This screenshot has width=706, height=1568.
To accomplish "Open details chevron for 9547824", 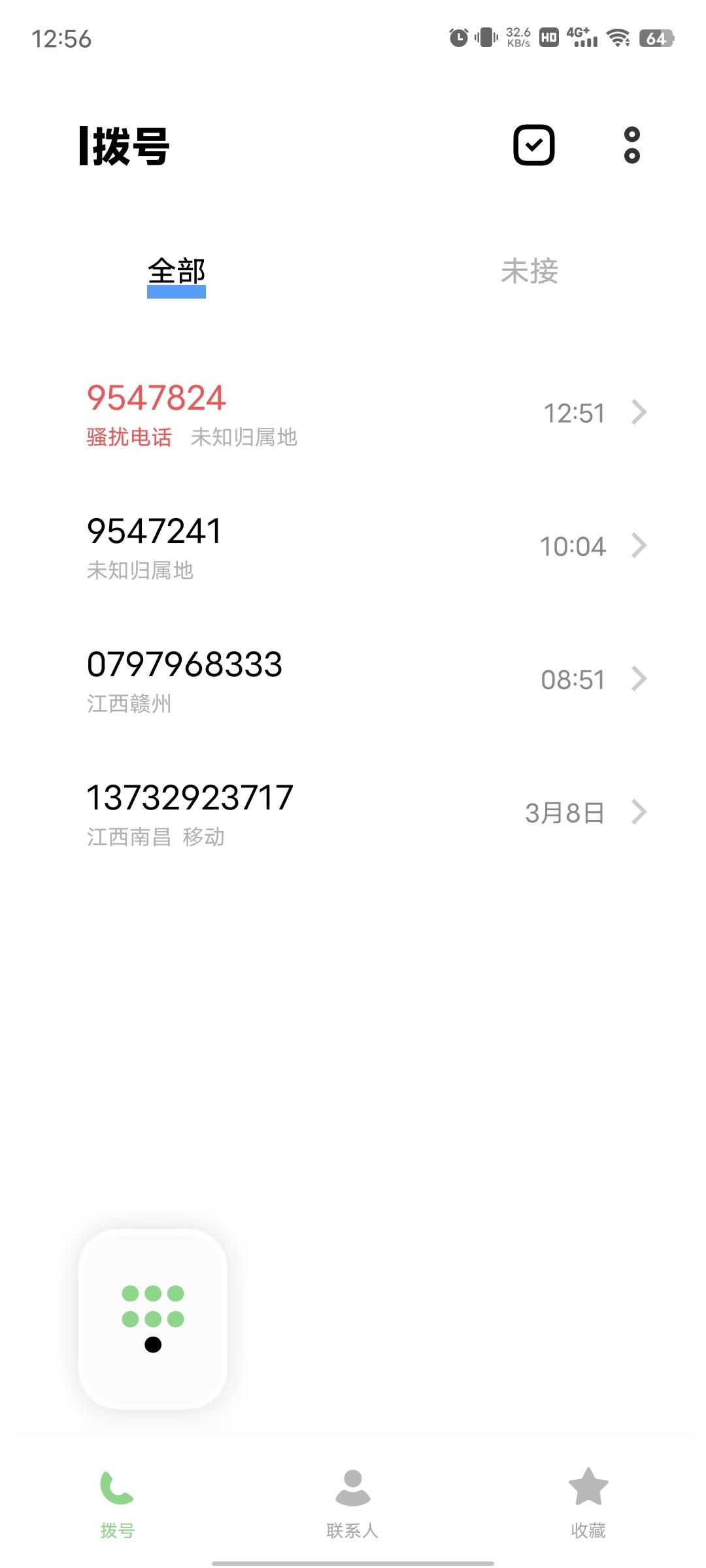I will [x=639, y=412].
